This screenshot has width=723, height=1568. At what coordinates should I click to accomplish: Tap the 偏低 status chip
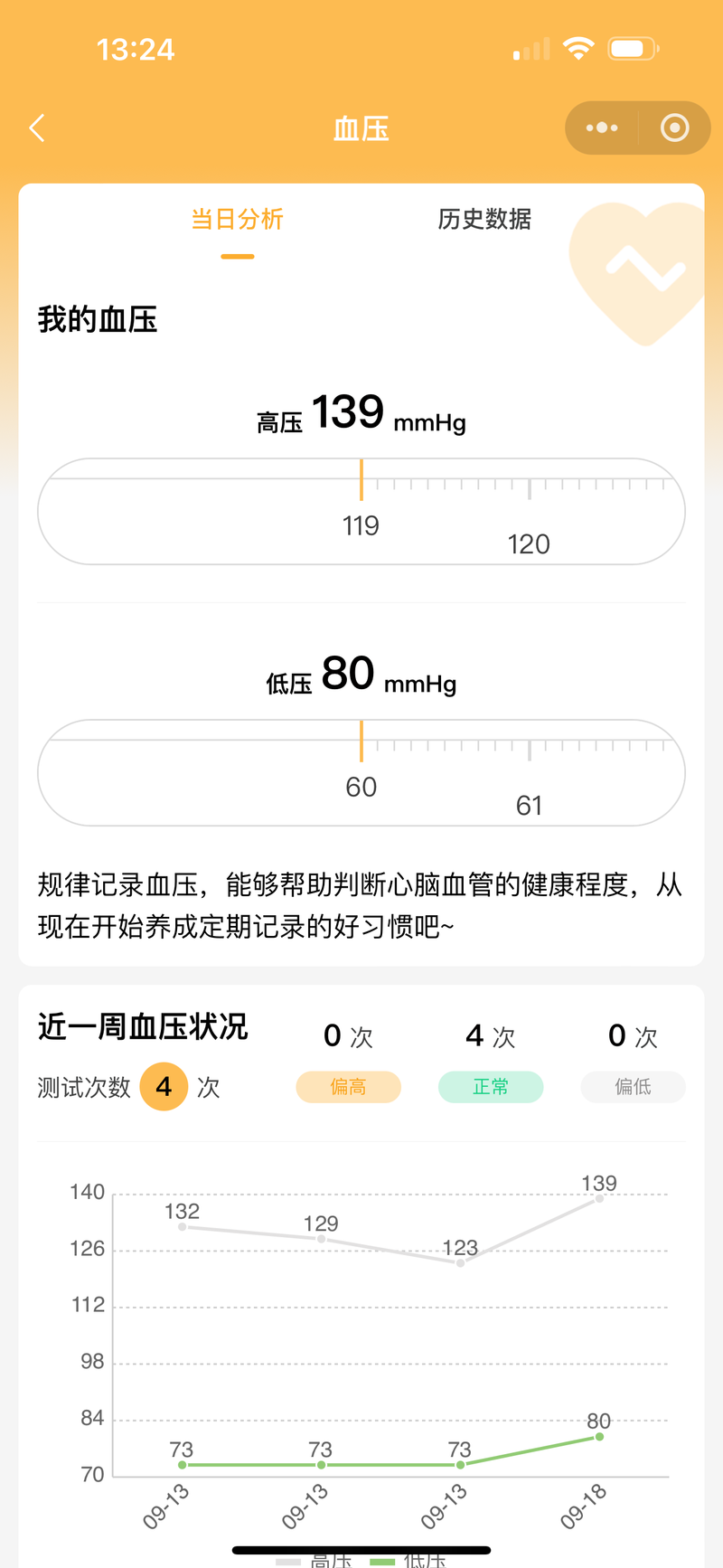click(x=633, y=1087)
